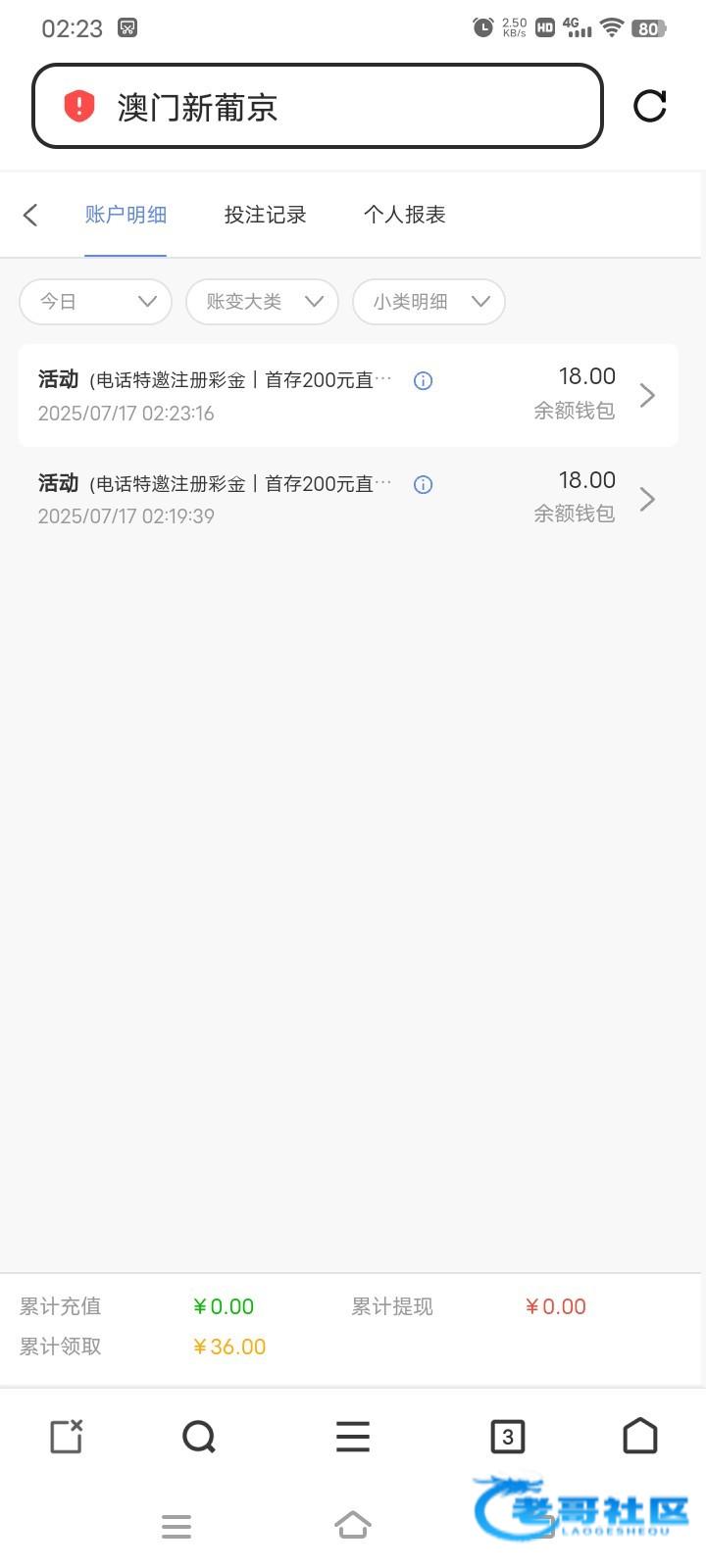The width and height of the screenshot is (706, 1568).
Task: Expand the 账变大类 filter dropdown
Action: pyautogui.click(x=262, y=302)
